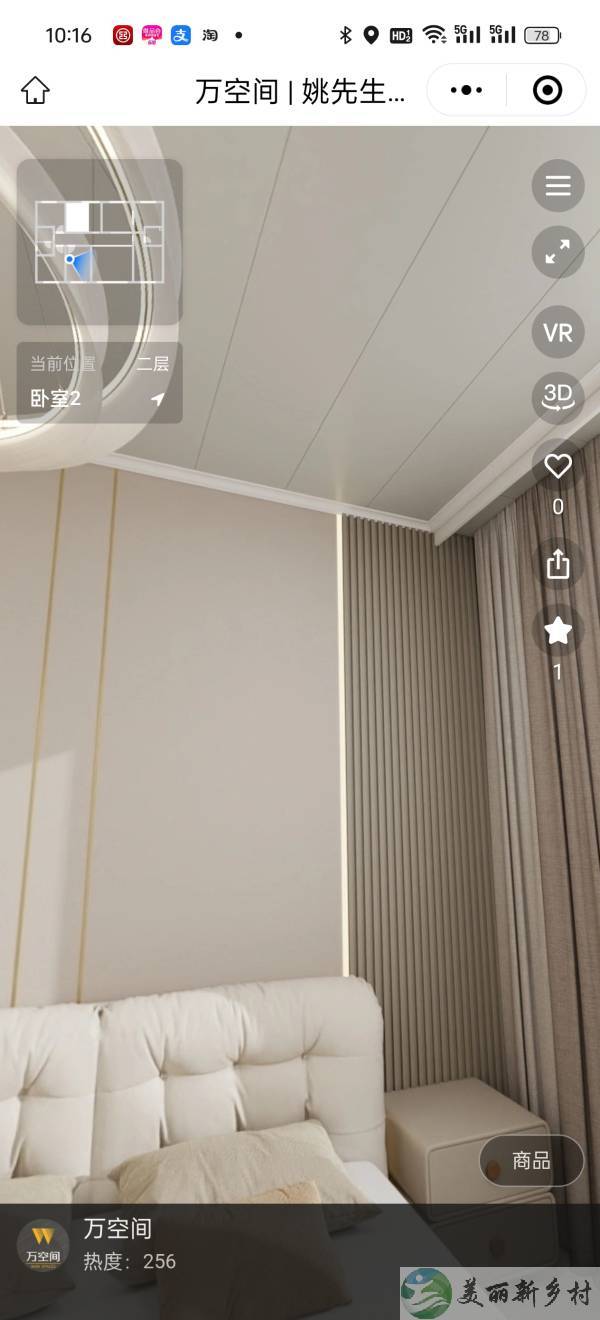Like this panorama with the heart
Viewport: 600px width, 1320px height.
pos(557,466)
